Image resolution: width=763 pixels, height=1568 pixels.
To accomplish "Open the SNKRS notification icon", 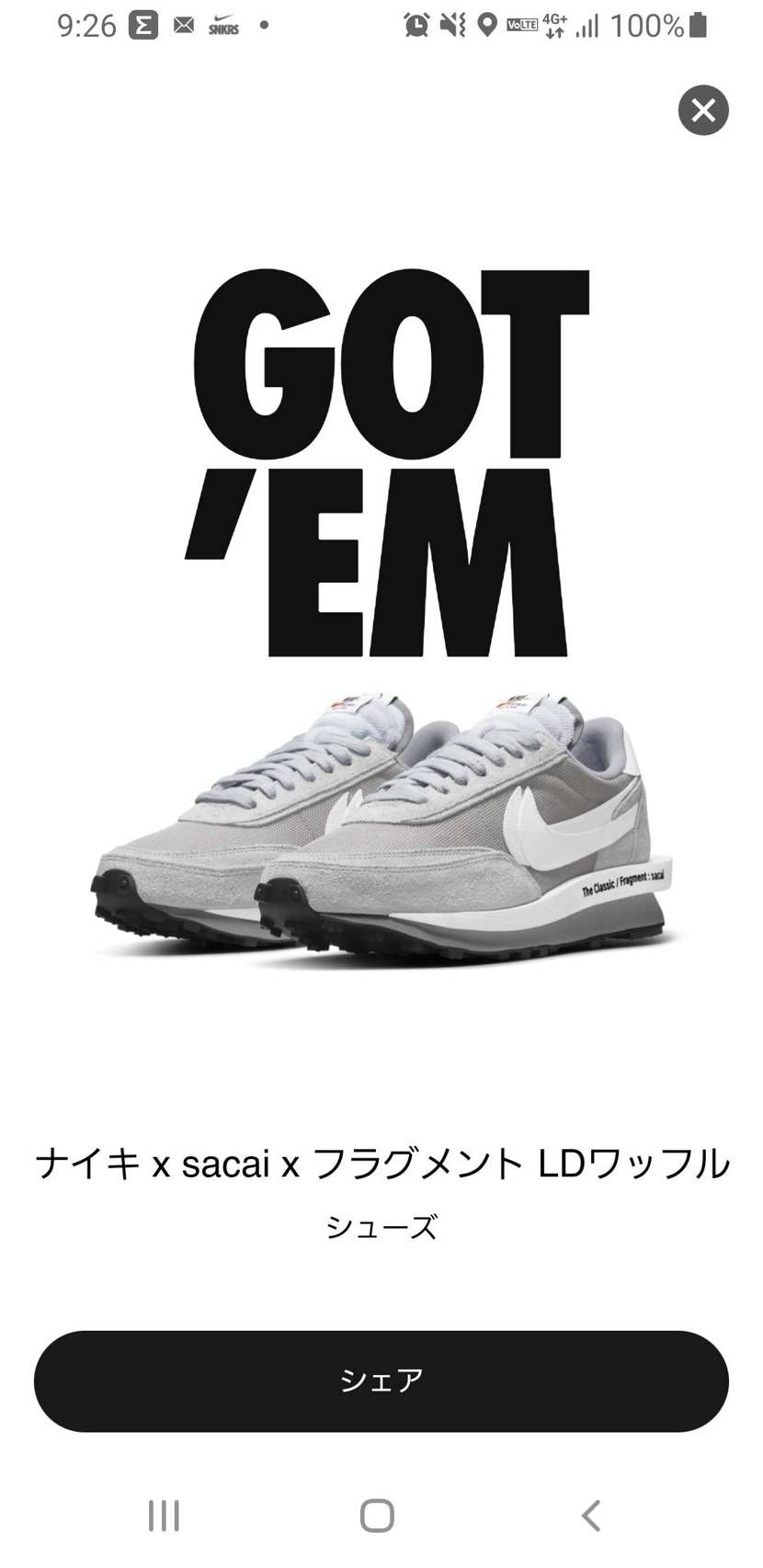I will tap(222, 26).
